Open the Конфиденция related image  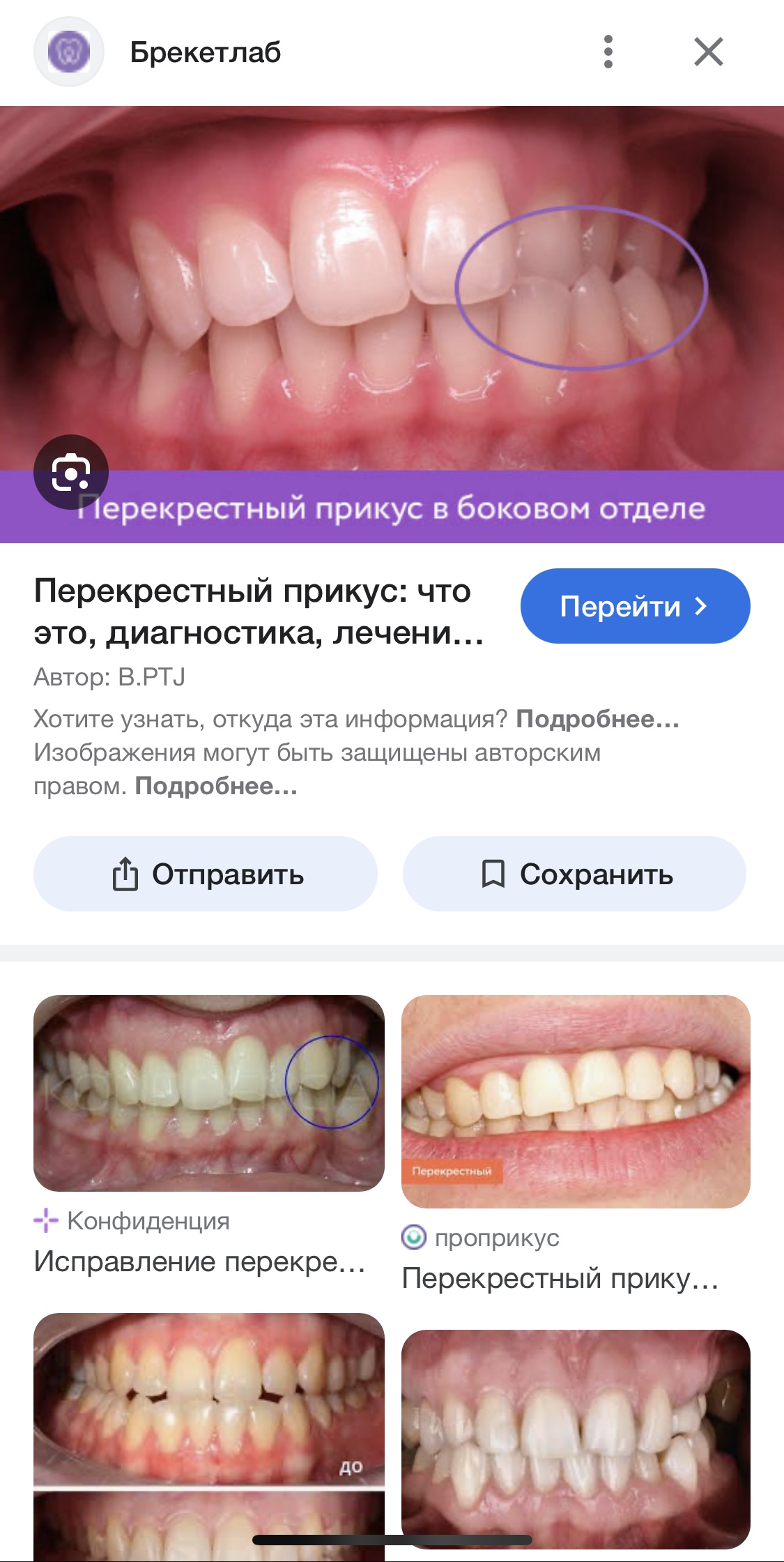pos(208,1093)
